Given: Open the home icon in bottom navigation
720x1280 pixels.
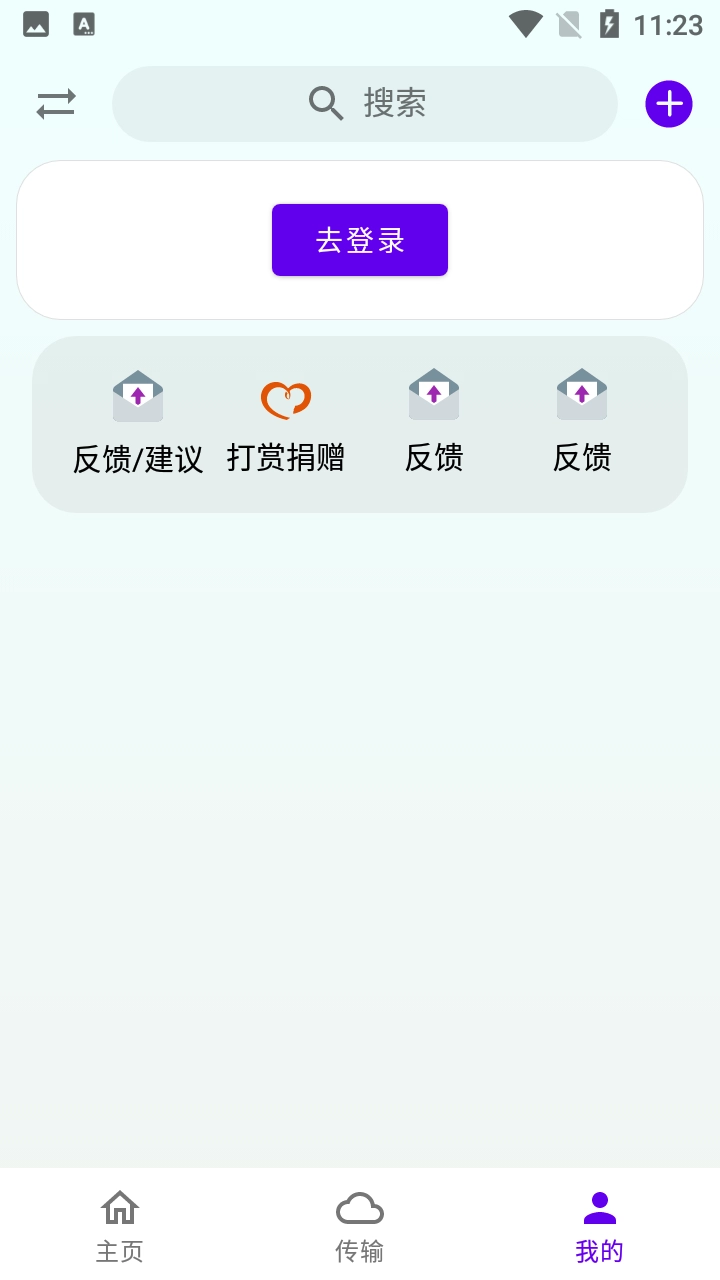Looking at the screenshot, I should click(119, 1208).
